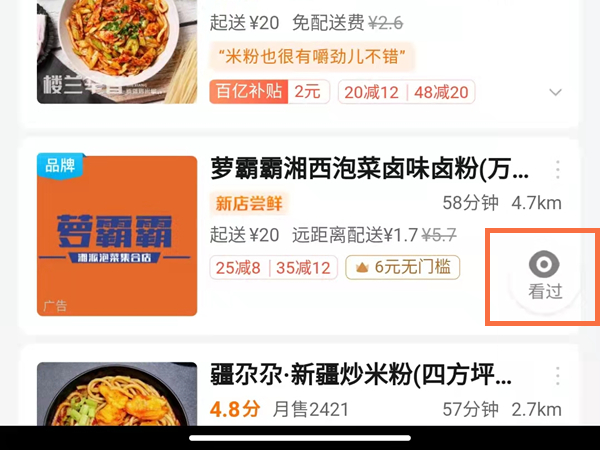600x450 pixels.
Task: Tap the 百亿补贴 2元 subsidy tag
Action: [268, 92]
